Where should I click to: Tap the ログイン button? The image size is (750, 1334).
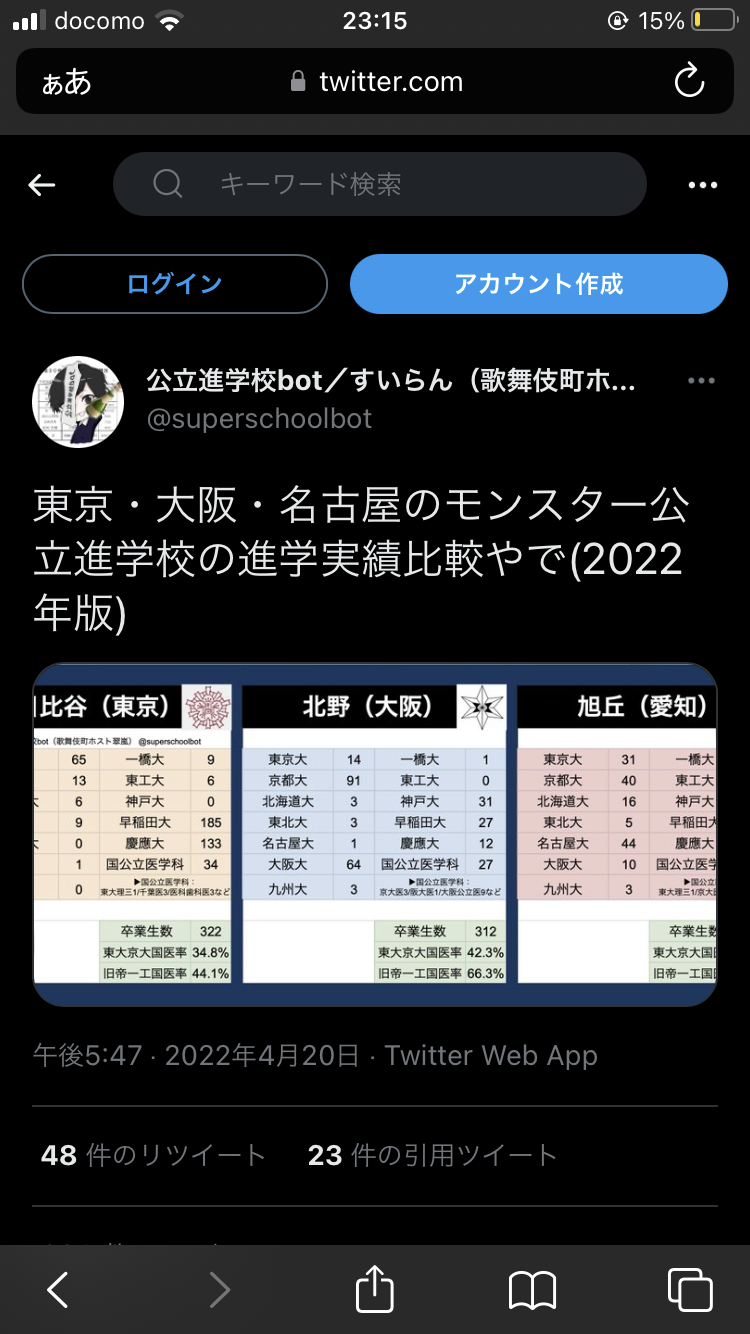pos(175,284)
